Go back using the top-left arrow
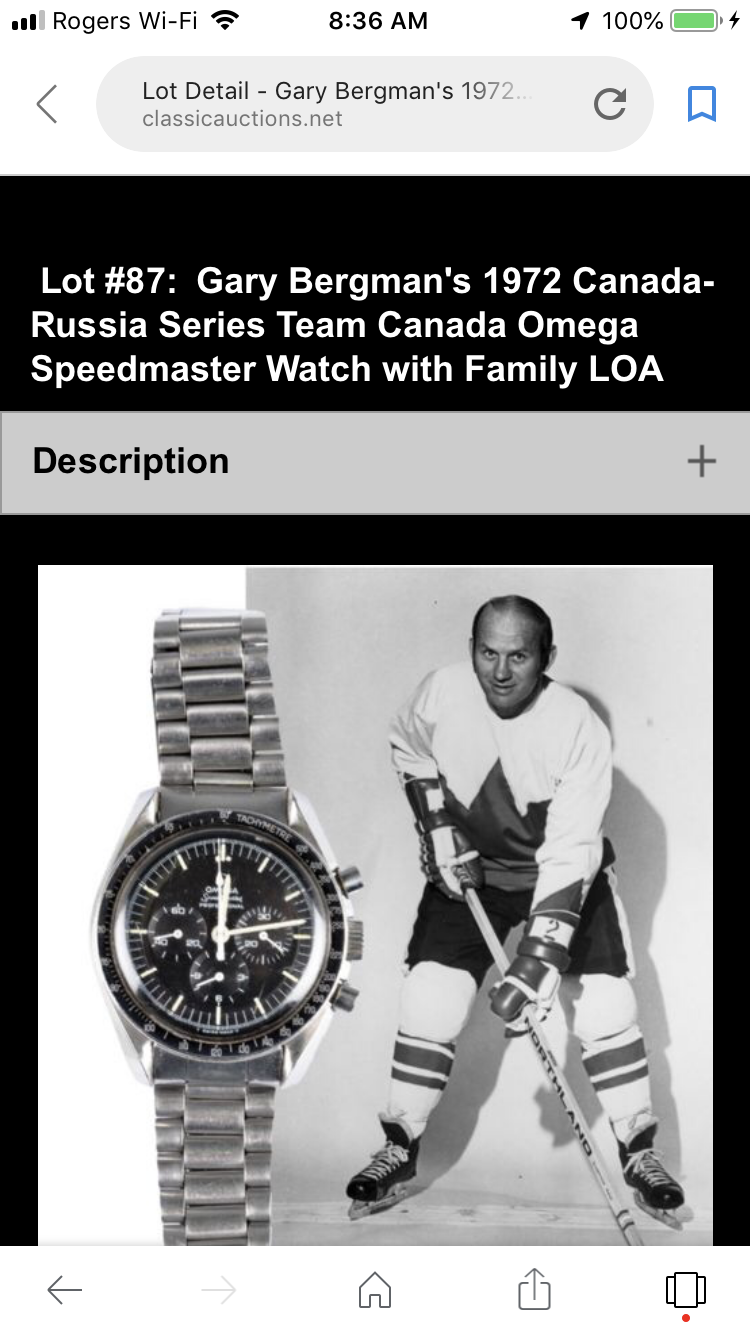750x1334 pixels. [47, 104]
